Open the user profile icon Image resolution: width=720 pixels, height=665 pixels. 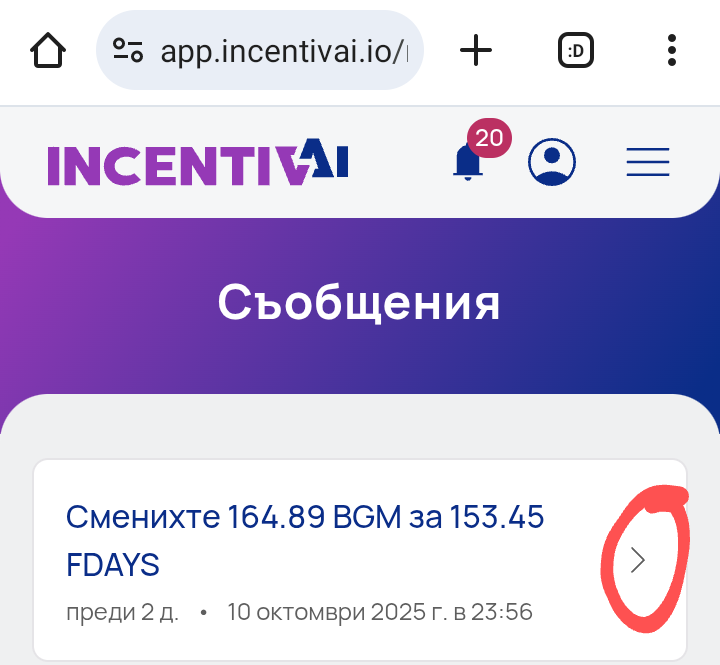pos(552,162)
